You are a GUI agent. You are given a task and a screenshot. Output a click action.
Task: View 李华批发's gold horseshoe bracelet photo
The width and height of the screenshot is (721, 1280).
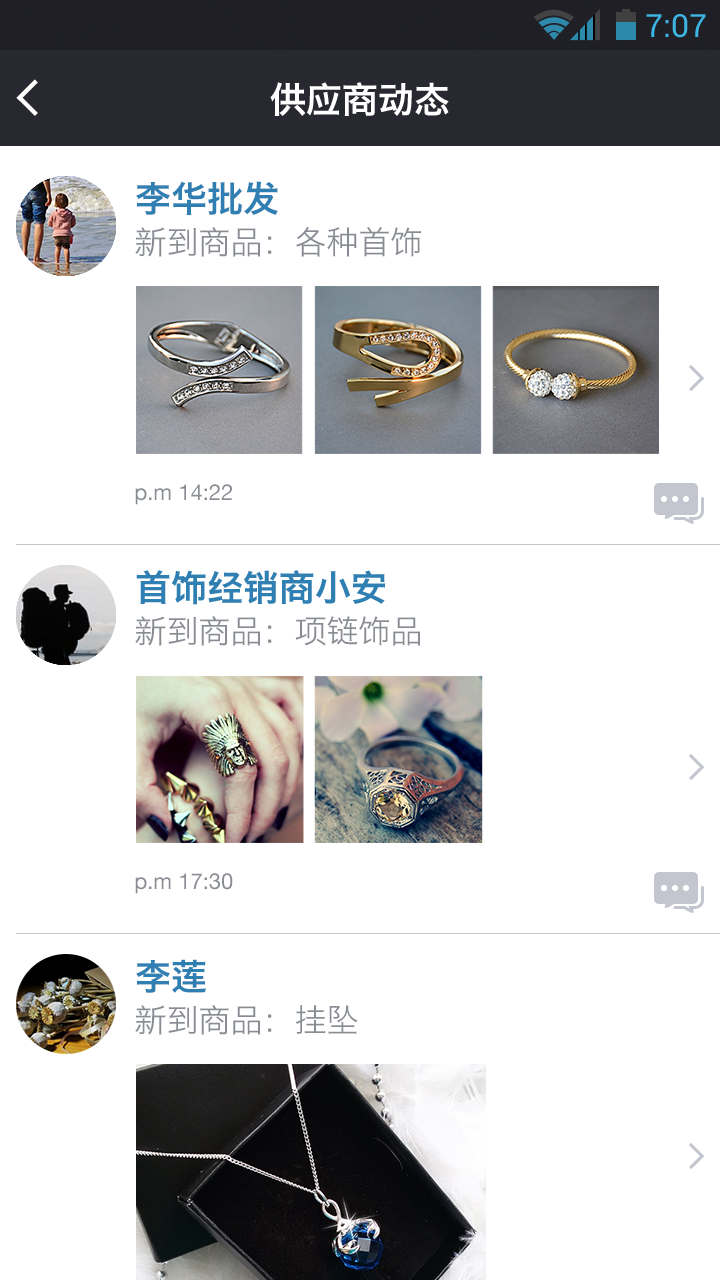tap(398, 370)
